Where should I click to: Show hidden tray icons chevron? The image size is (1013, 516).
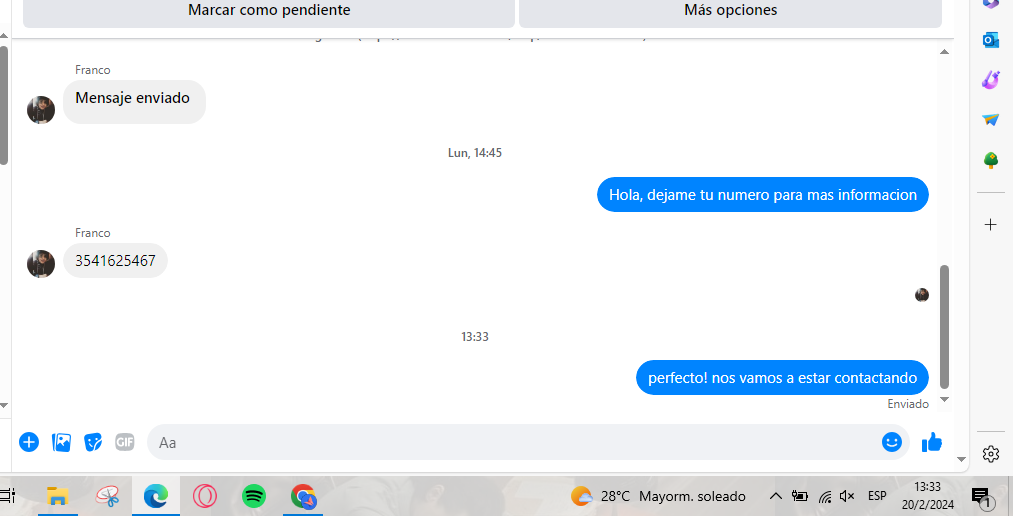click(775, 496)
